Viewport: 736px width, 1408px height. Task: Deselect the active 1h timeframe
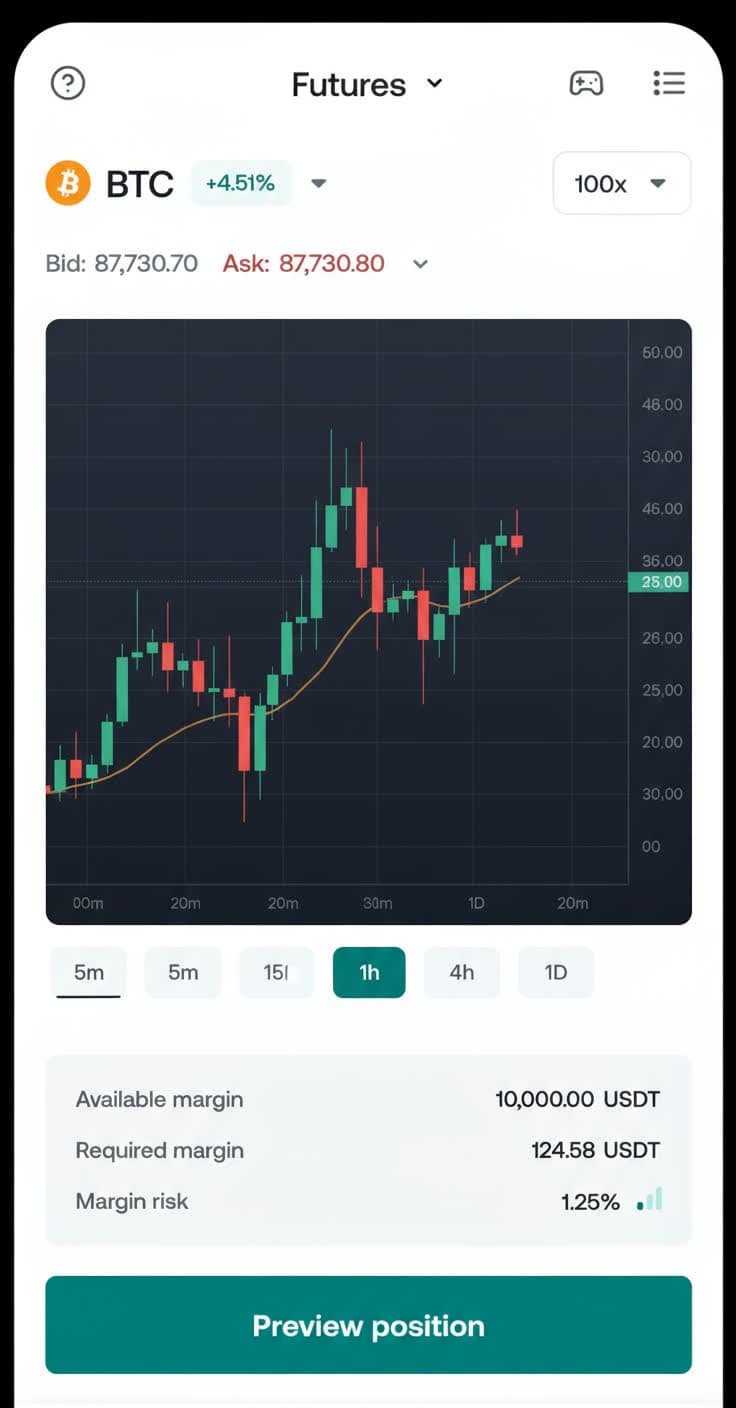[x=368, y=972]
